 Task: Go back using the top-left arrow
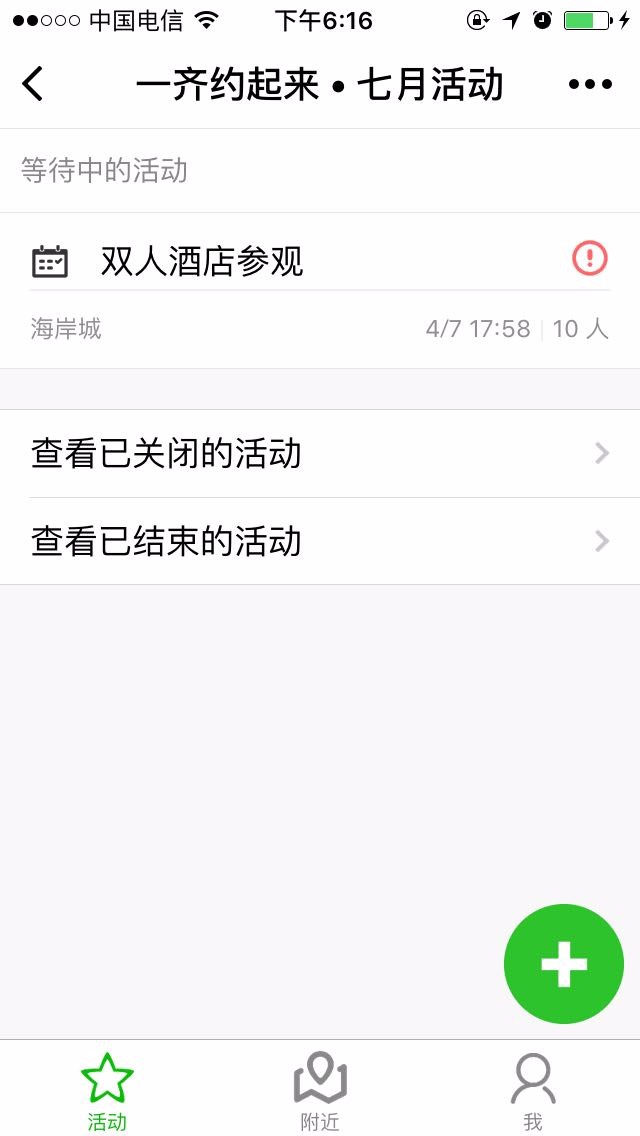33,84
